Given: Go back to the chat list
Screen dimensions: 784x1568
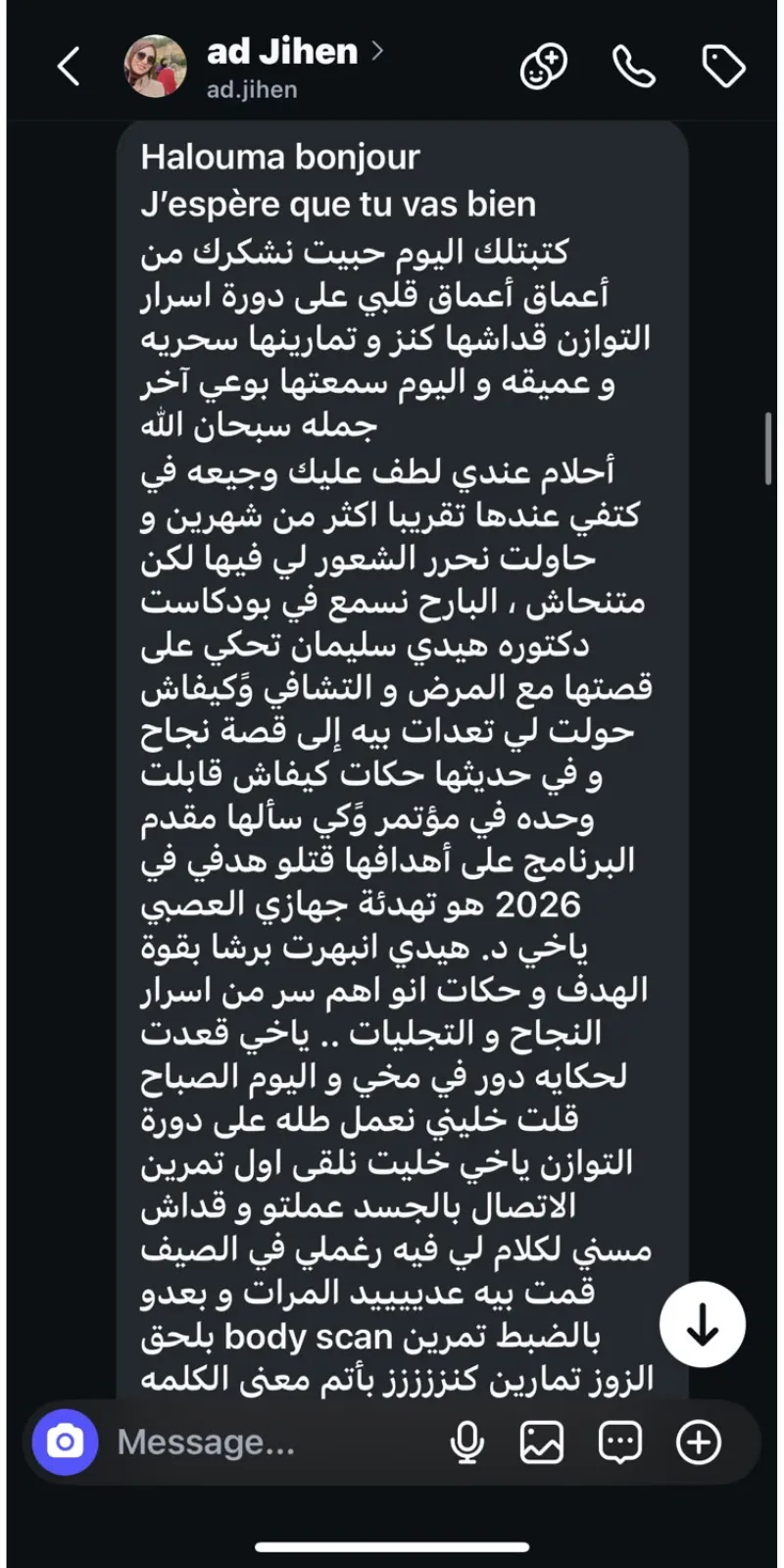Looking at the screenshot, I should click(69, 68).
